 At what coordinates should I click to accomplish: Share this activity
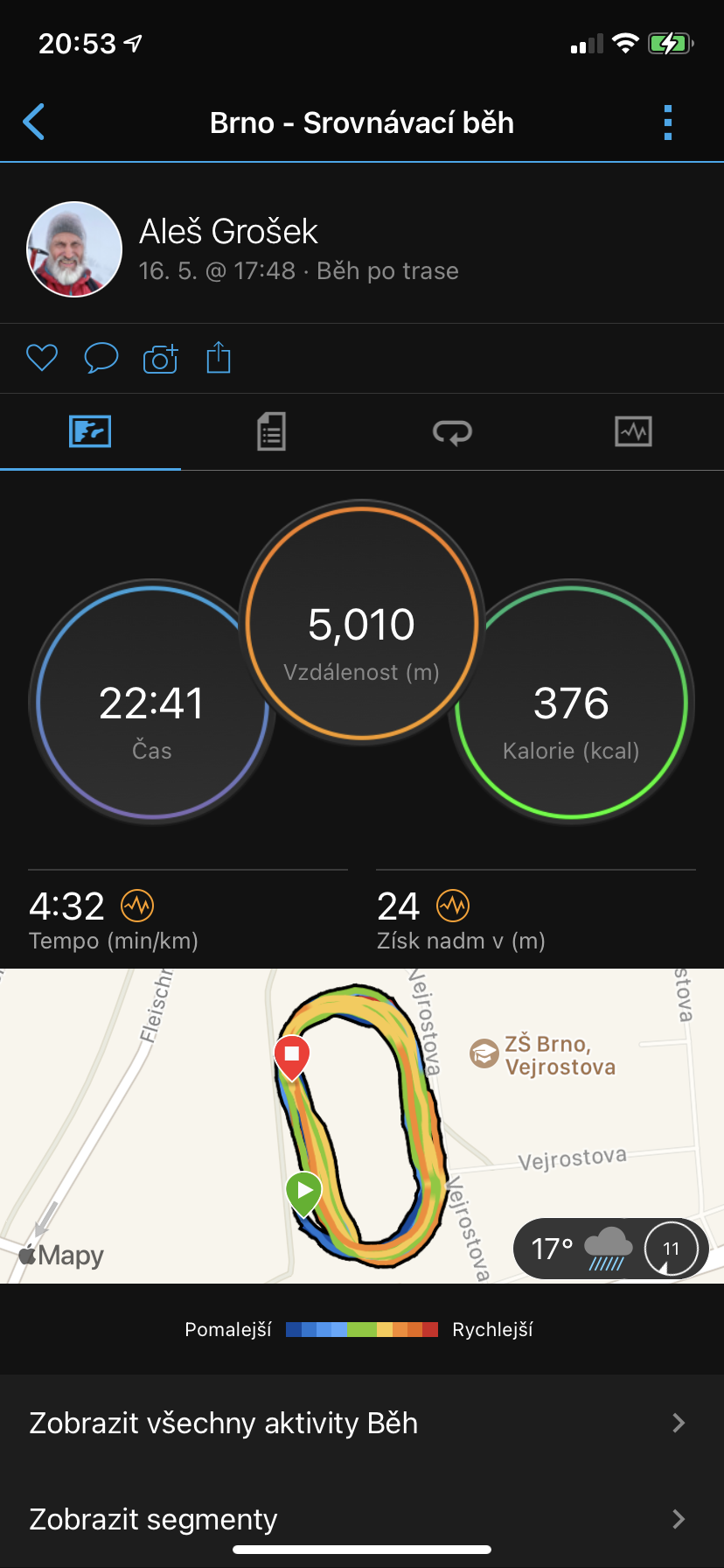coord(219,357)
